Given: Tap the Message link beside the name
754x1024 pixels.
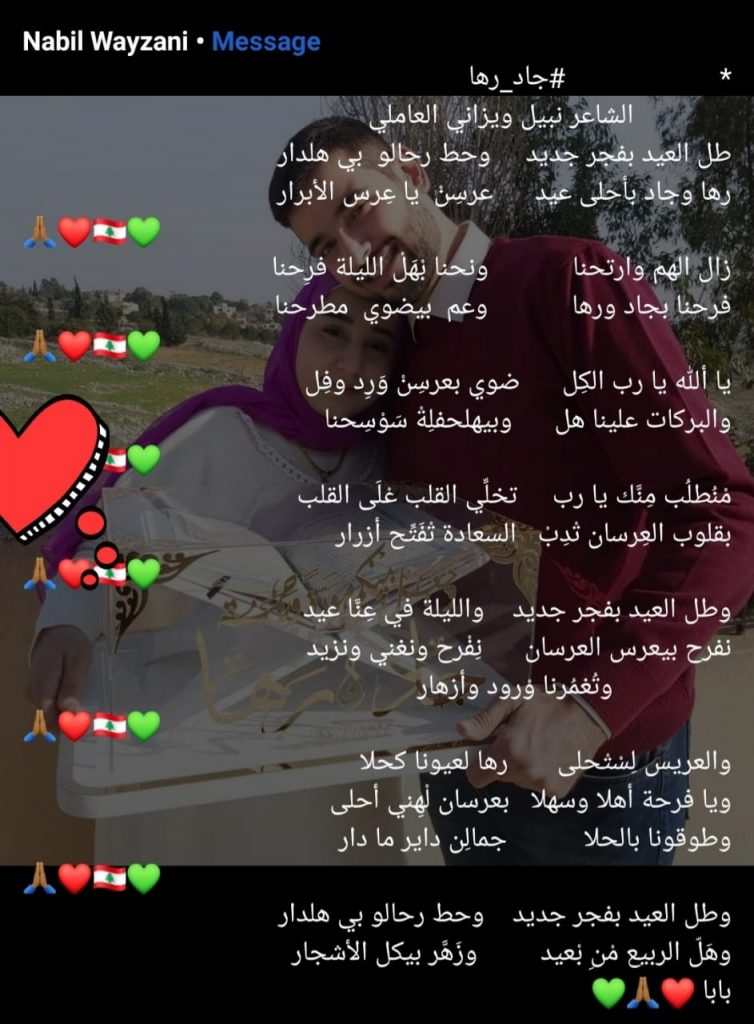Looking at the screenshot, I should pos(266,42).
